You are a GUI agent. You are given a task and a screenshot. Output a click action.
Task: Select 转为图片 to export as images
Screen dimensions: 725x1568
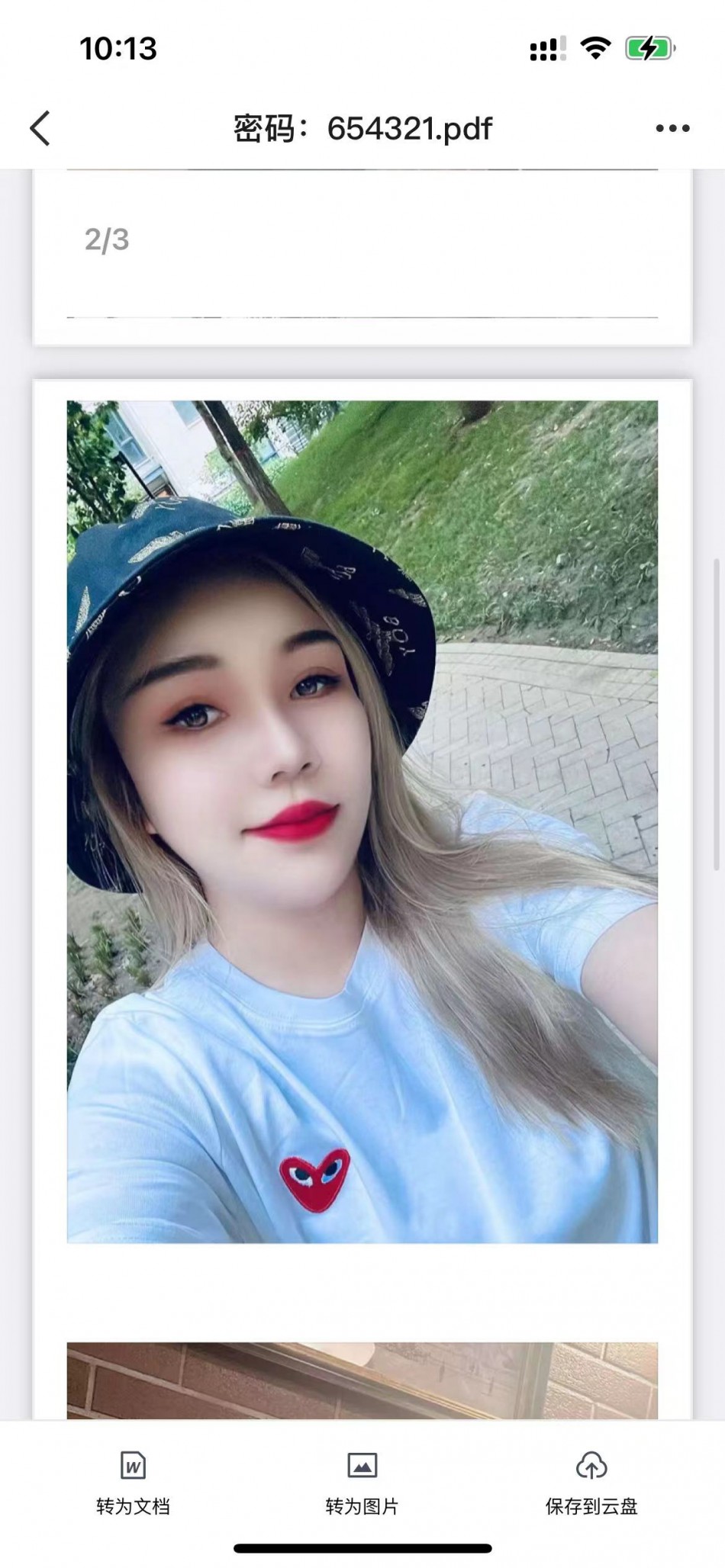[362, 1482]
